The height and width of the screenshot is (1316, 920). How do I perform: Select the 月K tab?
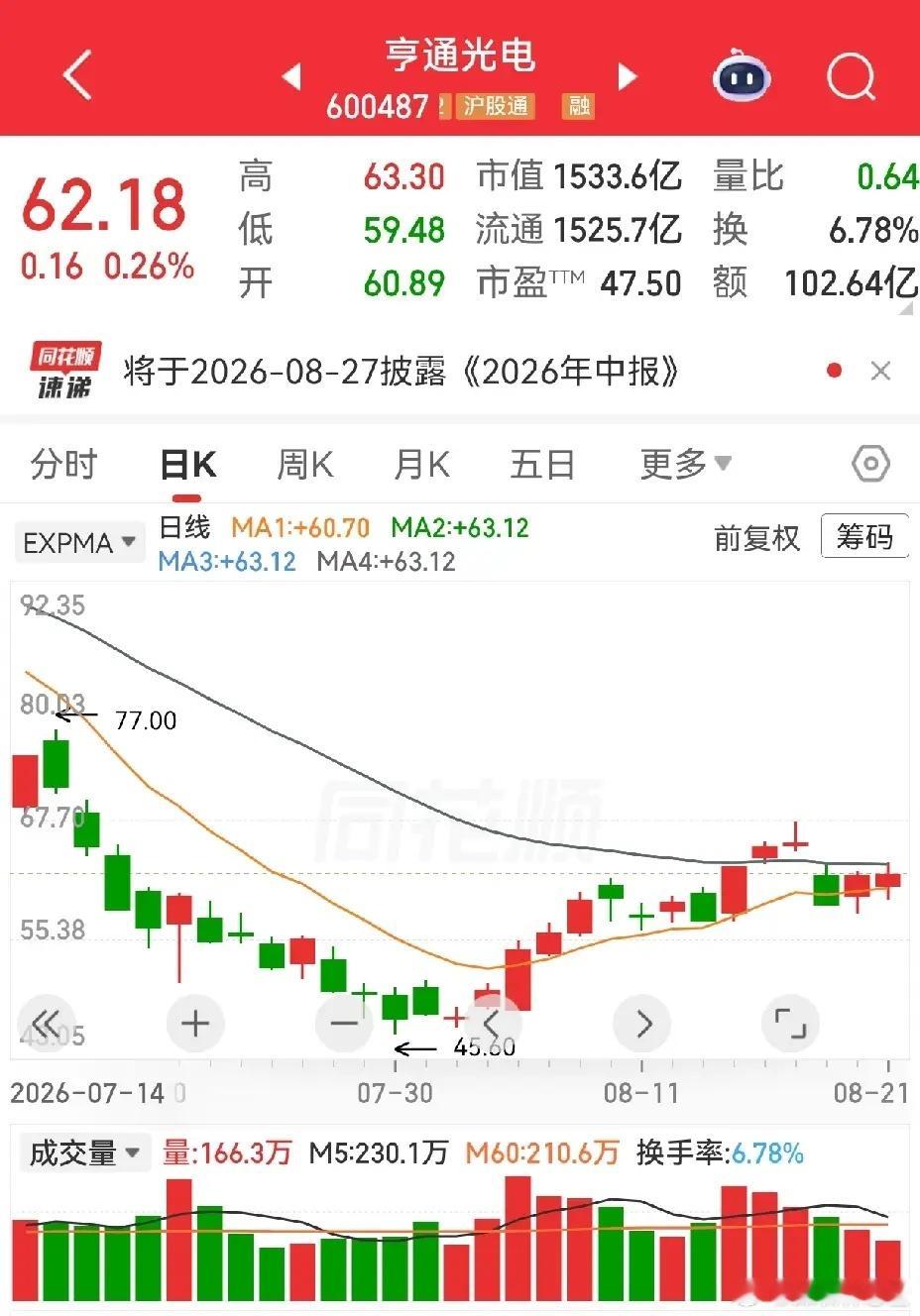421,464
